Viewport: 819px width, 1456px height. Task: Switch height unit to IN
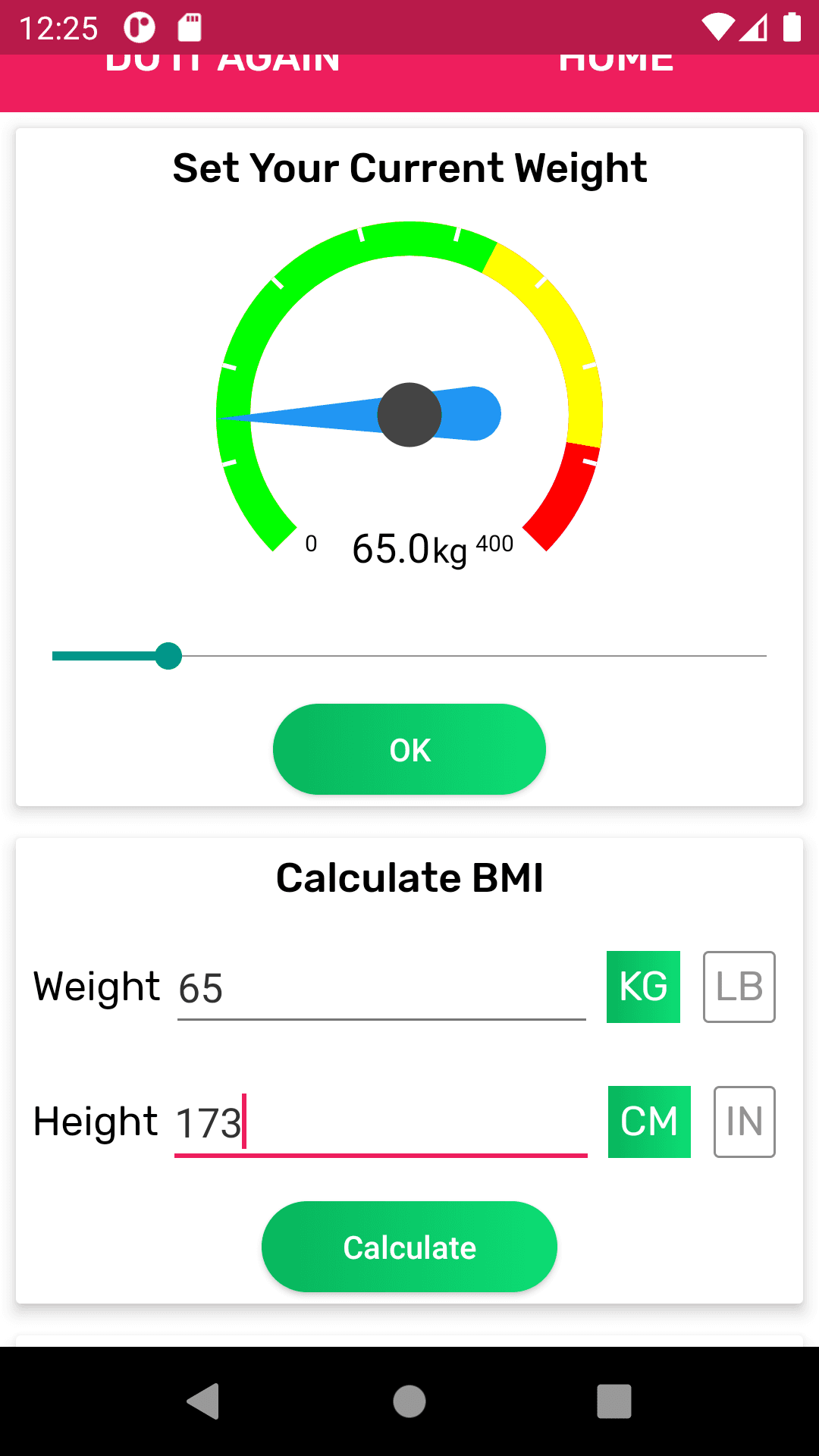click(744, 1122)
